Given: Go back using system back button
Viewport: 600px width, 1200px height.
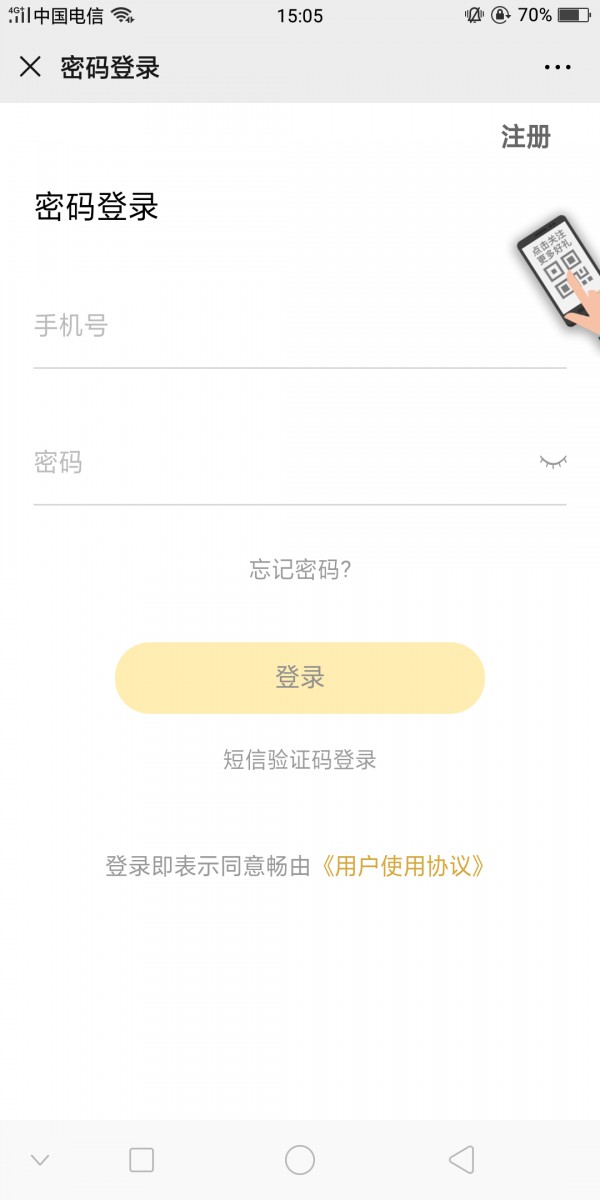Looking at the screenshot, I should [x=461, y=1160].
